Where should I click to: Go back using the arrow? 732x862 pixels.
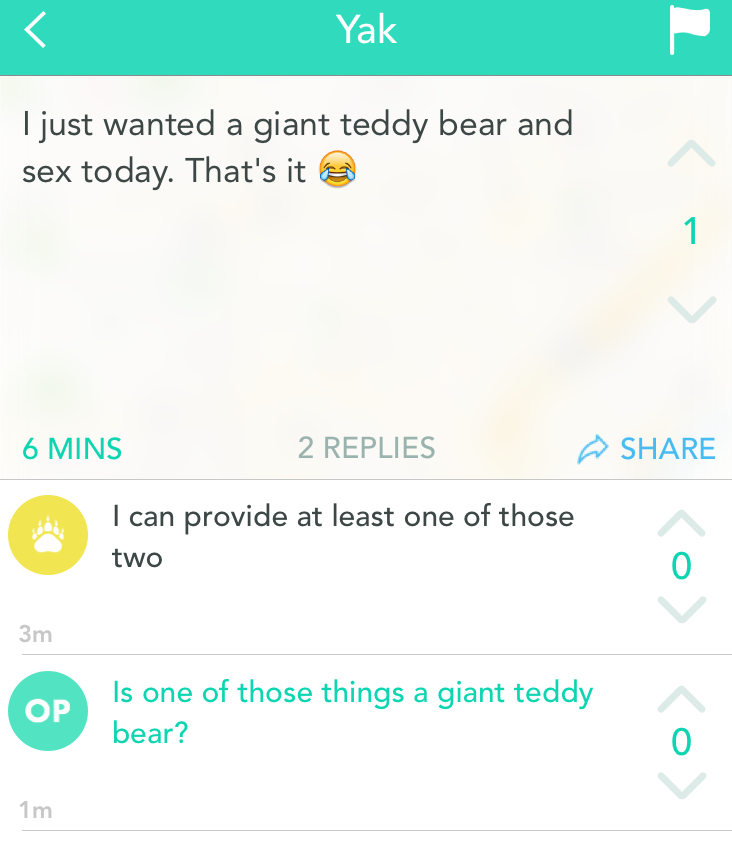pyautogui.click(x=36, y=30)
